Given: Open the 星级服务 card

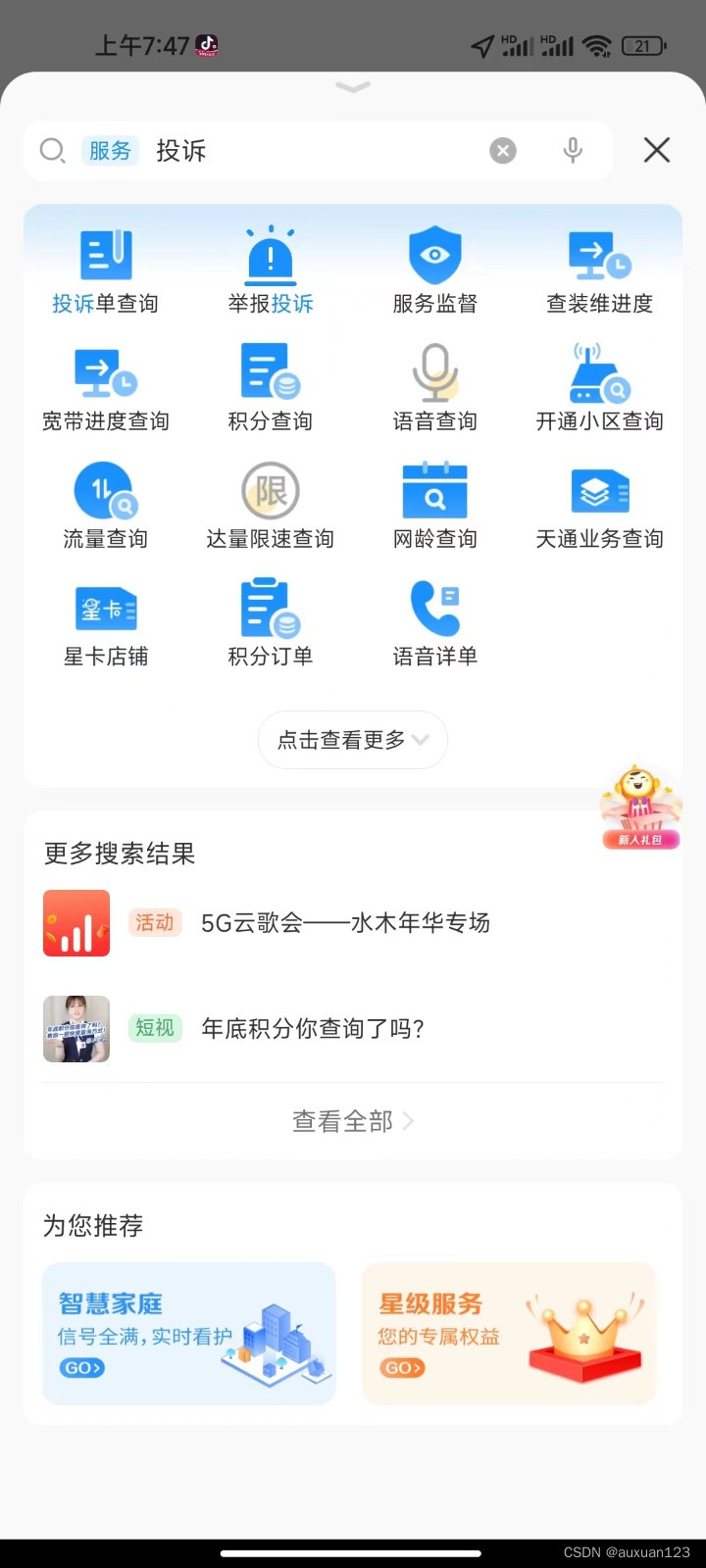Looking at the screenshot, I should pos(509,1334).
